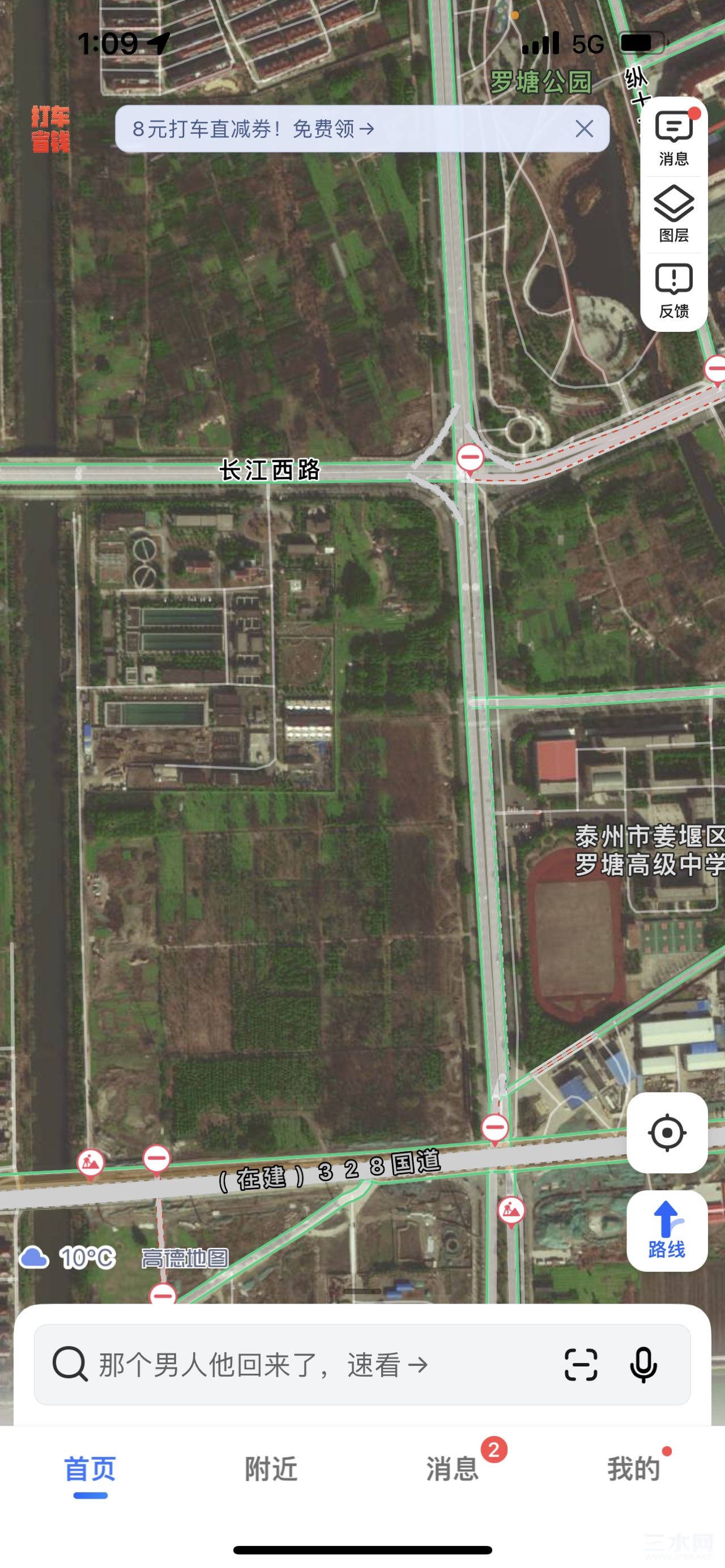Image resolution: width=725 pixels, height=1568 pixels.
Task: Switch to the 消息 tab in the bottom bar
Action: 451,1469
